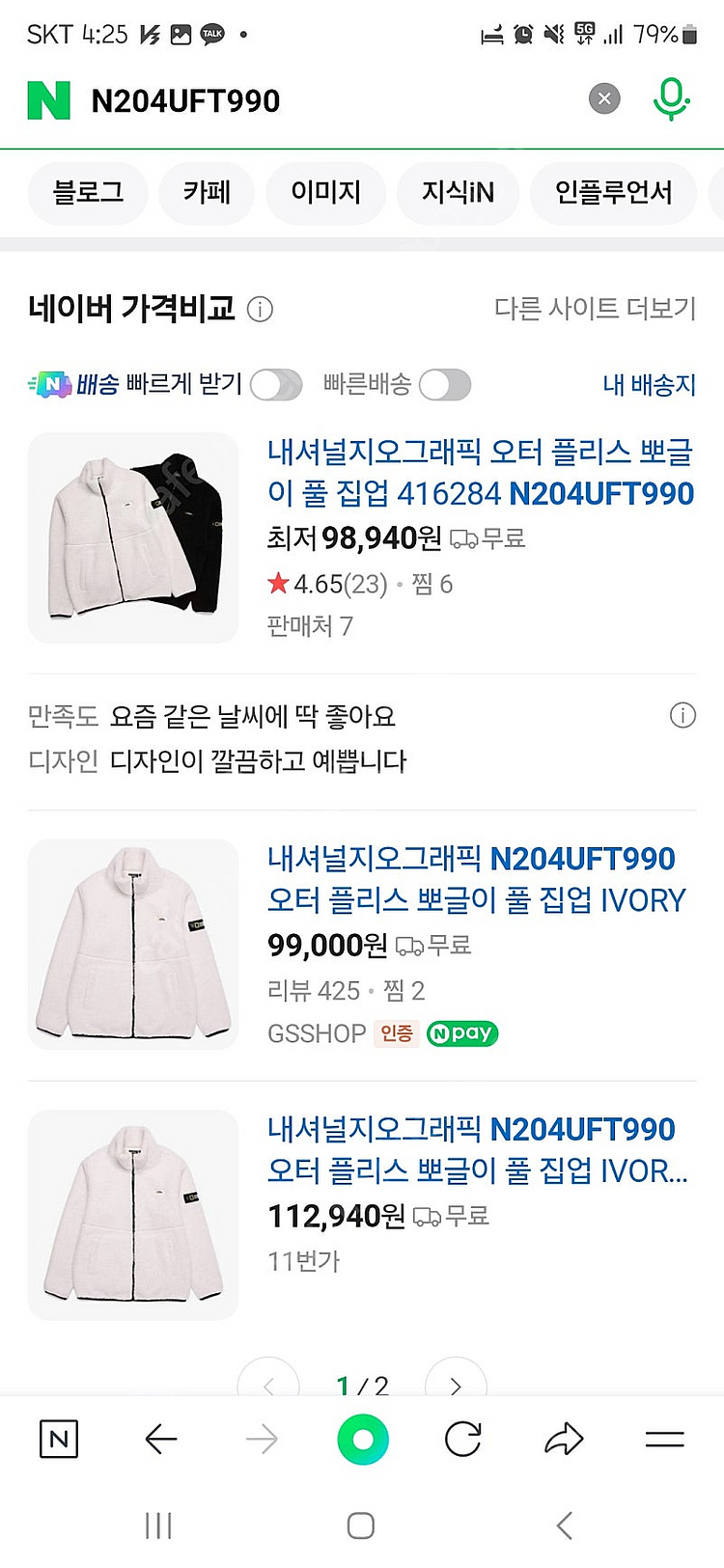Open the 11번가 112,940원 product listing
Screen dimensions: 724x1568
477,1149
